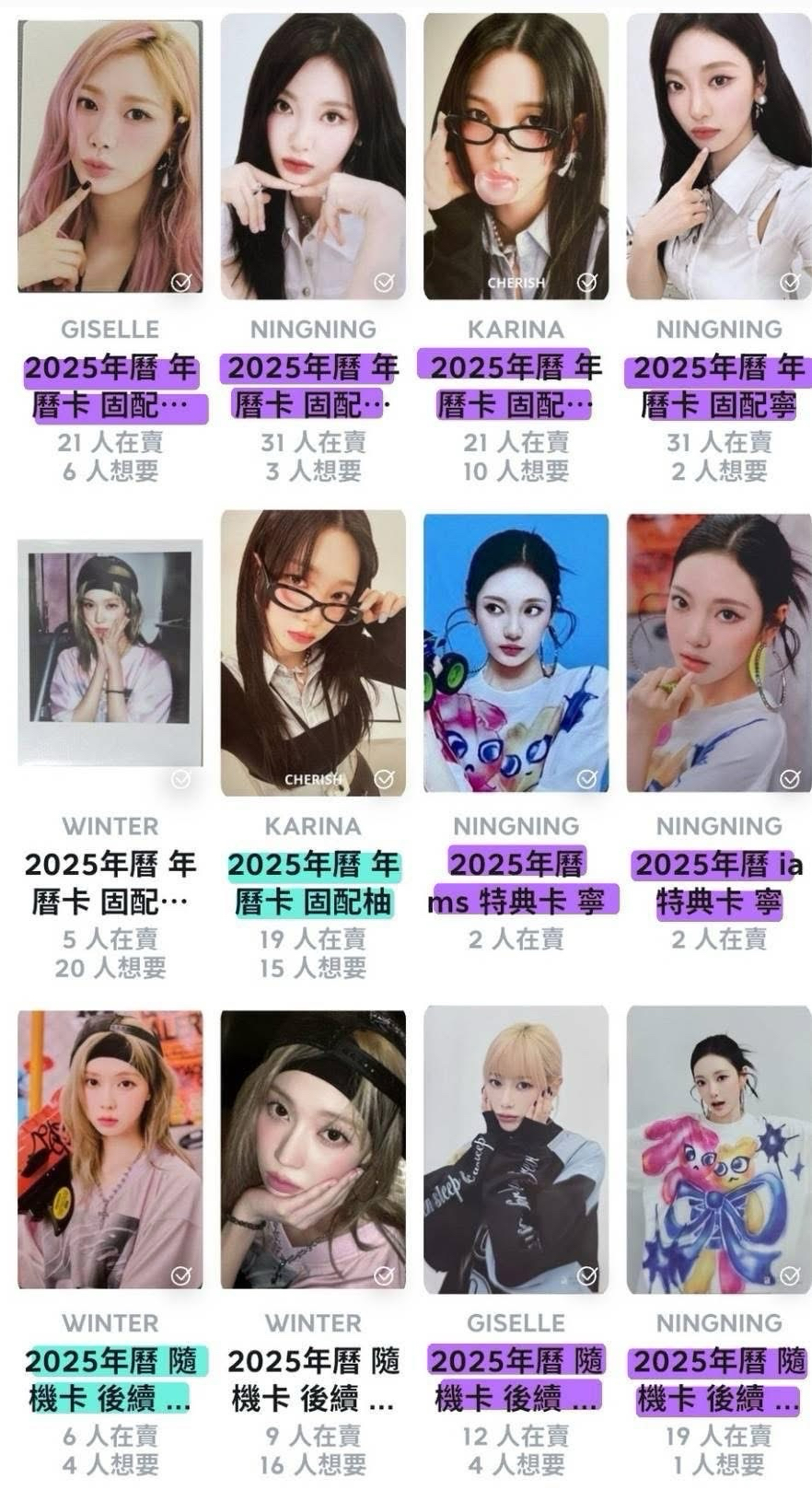Open WINTER 隨機卡 card with 6 人在賣
Screen dimensions: 812x1490
110,1151
